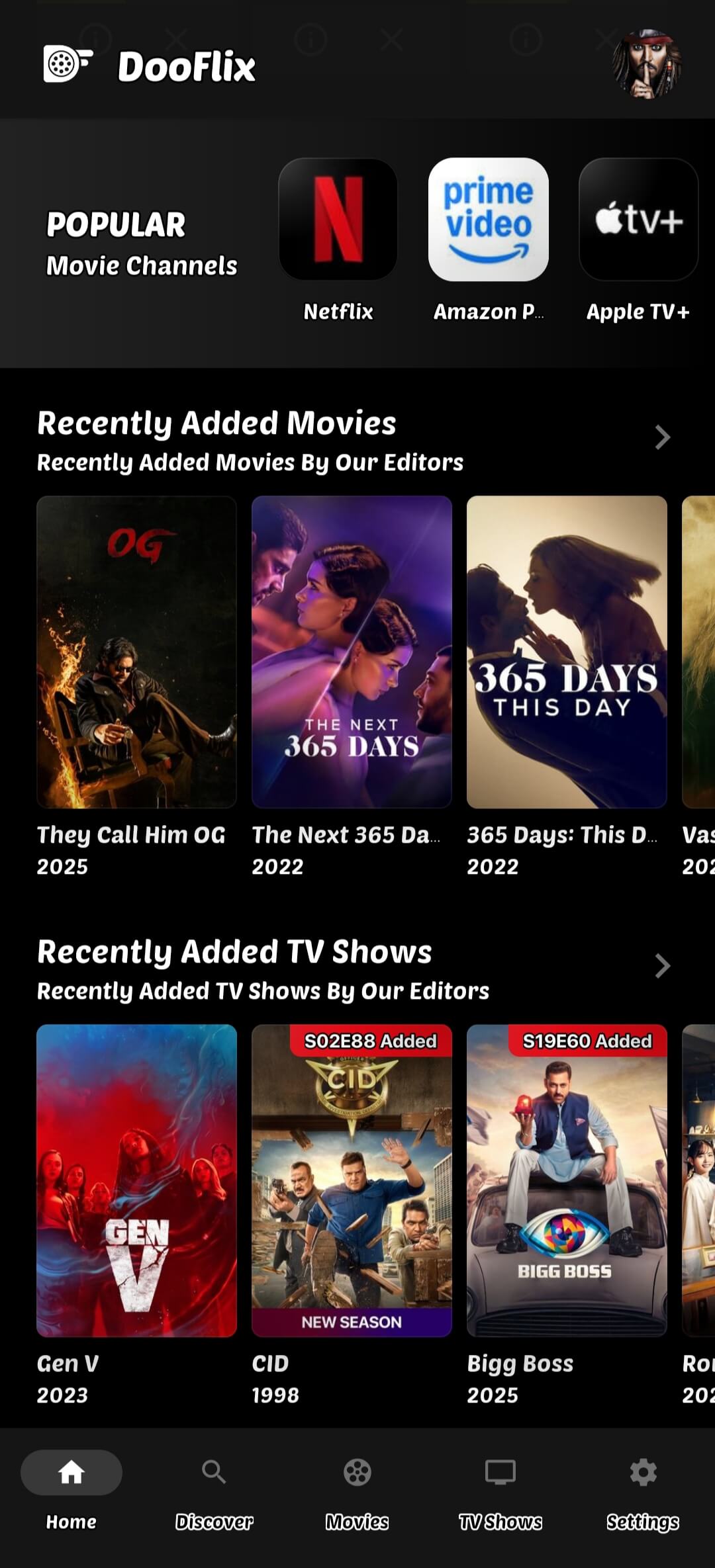The image size is (715, 1568).
Task: Open 365 Days: This Day movie
Action: pyautogui.click(x=567, y=652)
